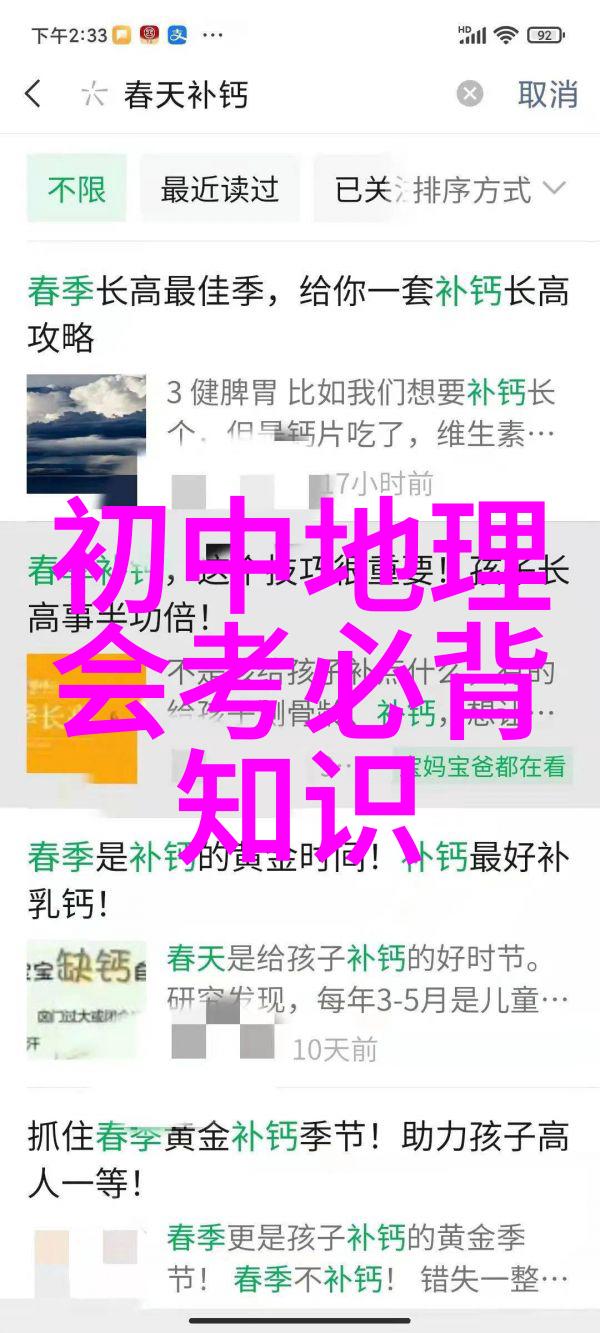Select the 不限 filter chip
This screenshot has height=1333, width=600.
tap(77, 189)
